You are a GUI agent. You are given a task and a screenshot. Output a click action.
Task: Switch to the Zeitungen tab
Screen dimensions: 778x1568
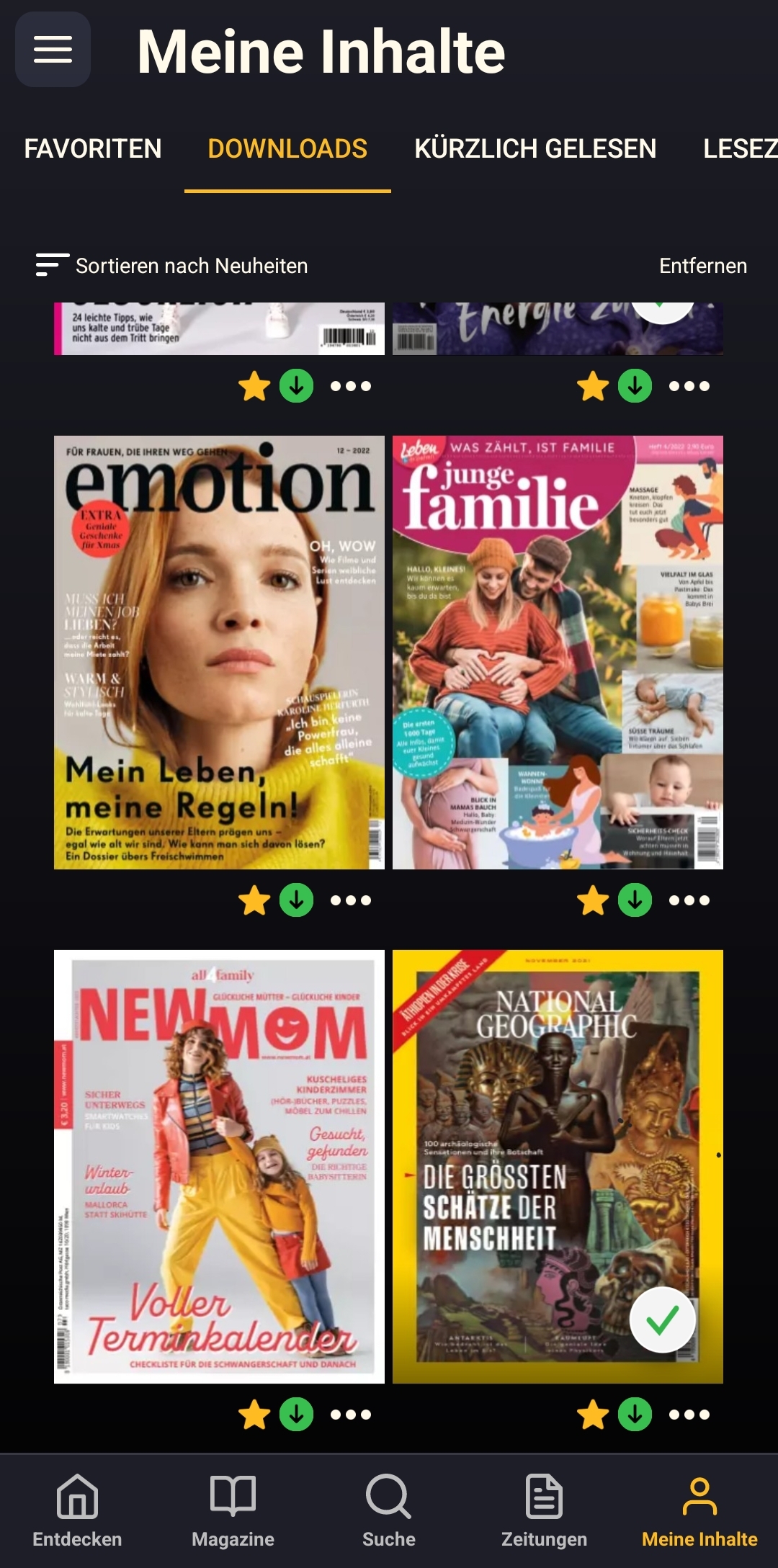click(x=545, y=1511)
